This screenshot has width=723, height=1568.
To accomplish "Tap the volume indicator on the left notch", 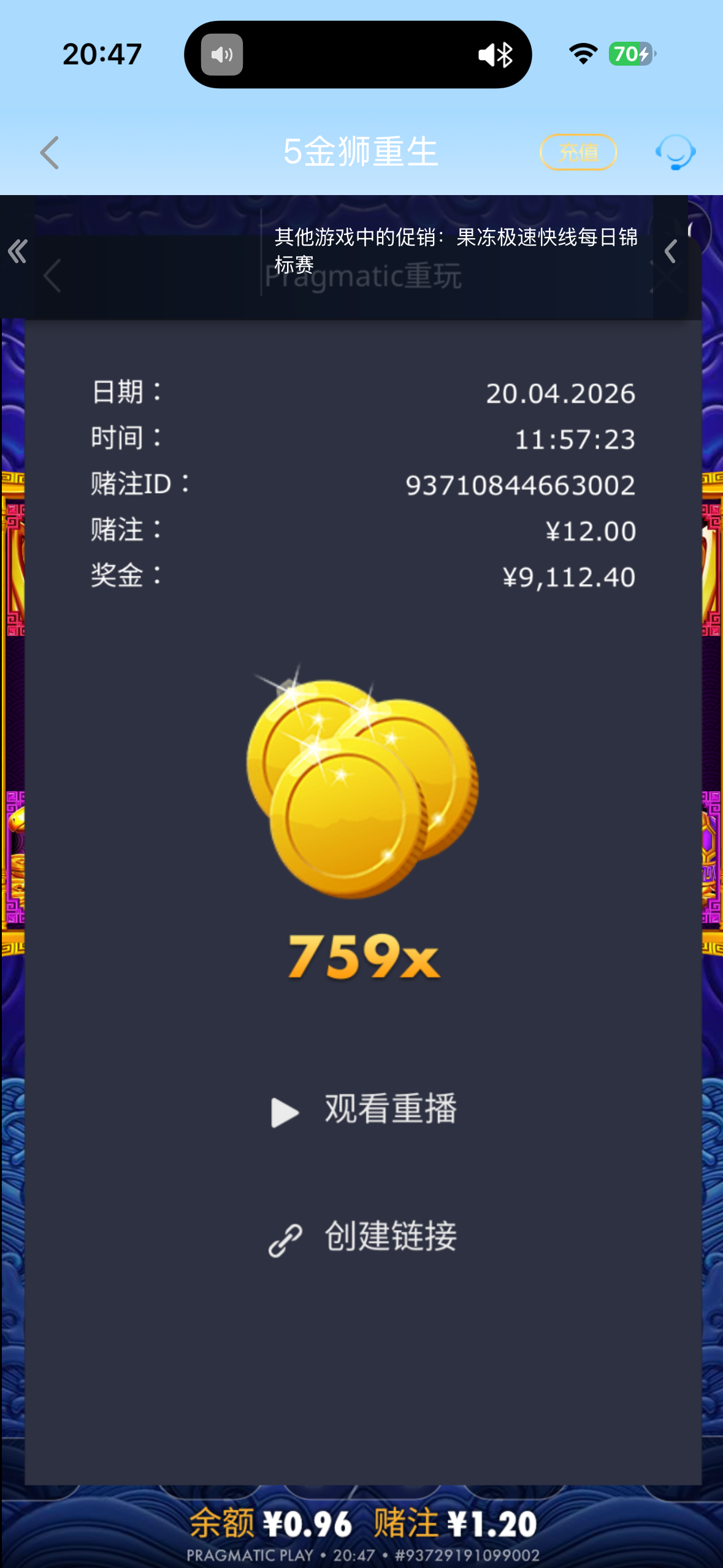I will [221, 54].
